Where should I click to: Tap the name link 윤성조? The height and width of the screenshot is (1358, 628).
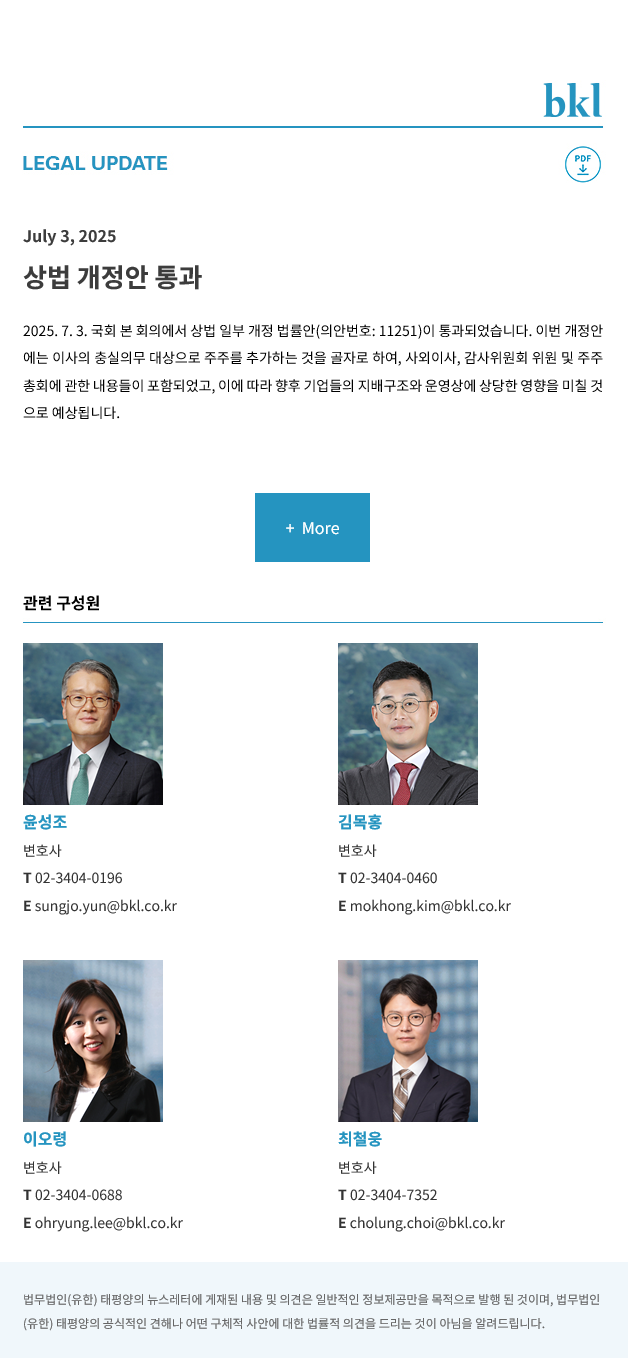pos(45,822)
